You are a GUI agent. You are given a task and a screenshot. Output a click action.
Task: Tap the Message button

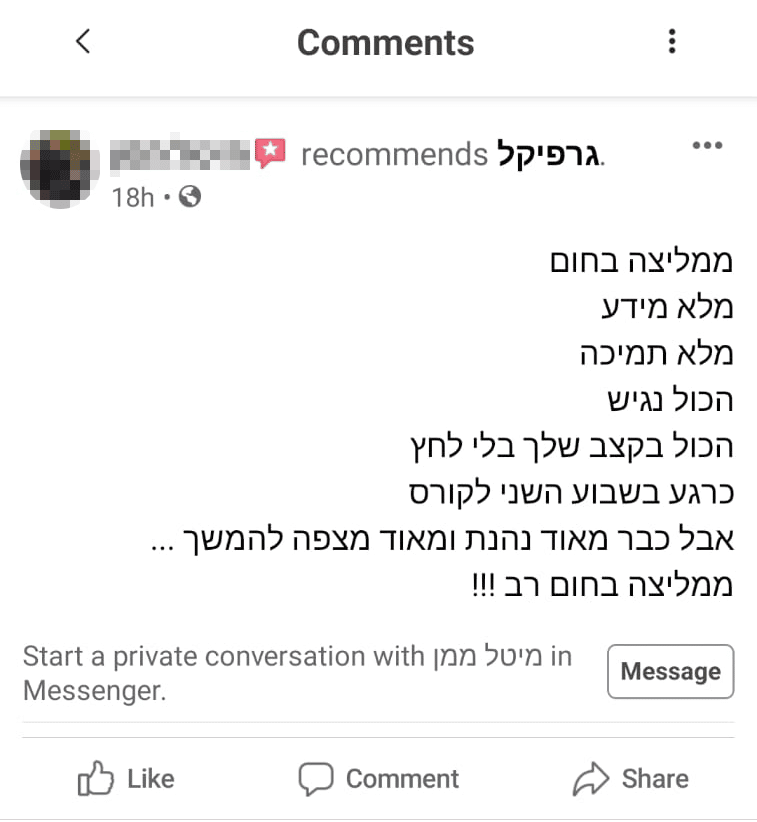[670, 671]
